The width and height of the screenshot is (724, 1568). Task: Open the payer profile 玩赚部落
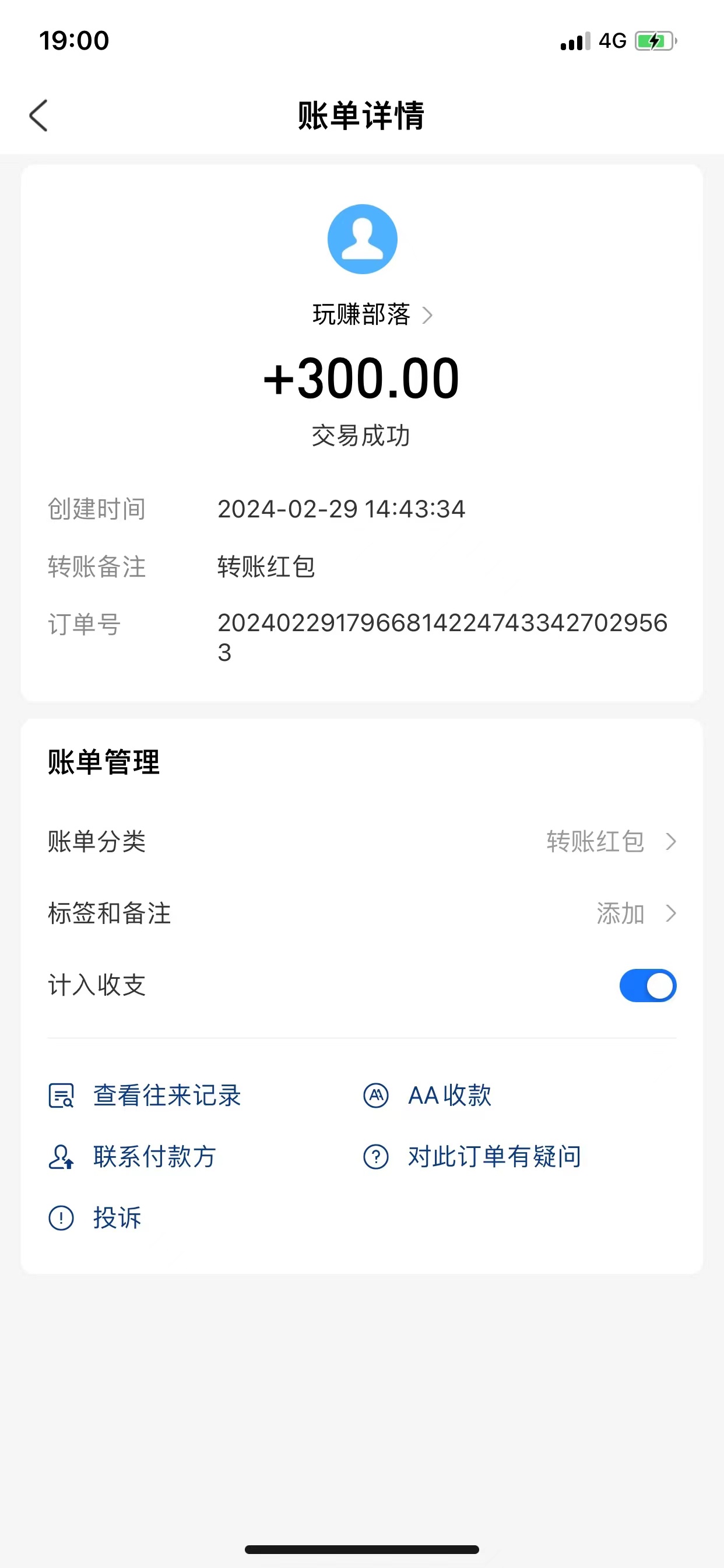point(372,314)
